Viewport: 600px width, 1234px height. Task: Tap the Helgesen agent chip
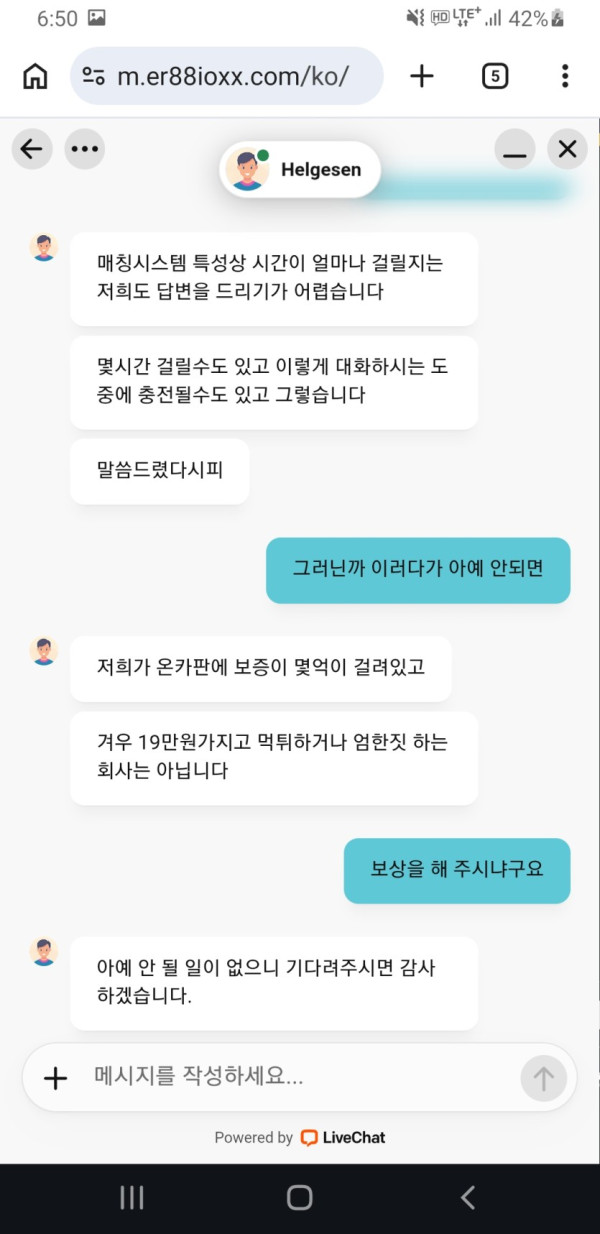300,169
